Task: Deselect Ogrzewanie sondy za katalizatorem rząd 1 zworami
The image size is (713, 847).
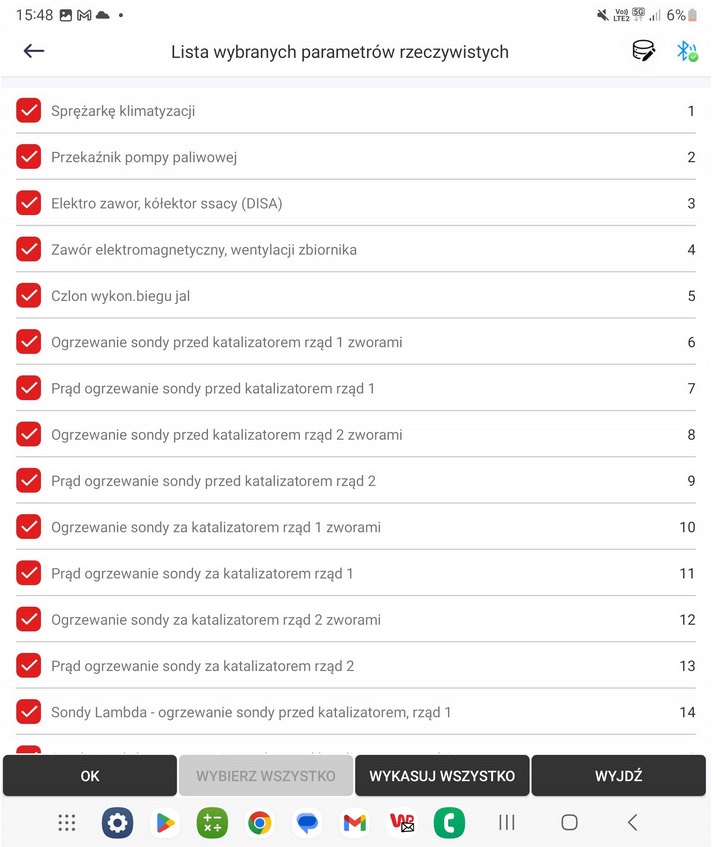Action: pos(29,527)
